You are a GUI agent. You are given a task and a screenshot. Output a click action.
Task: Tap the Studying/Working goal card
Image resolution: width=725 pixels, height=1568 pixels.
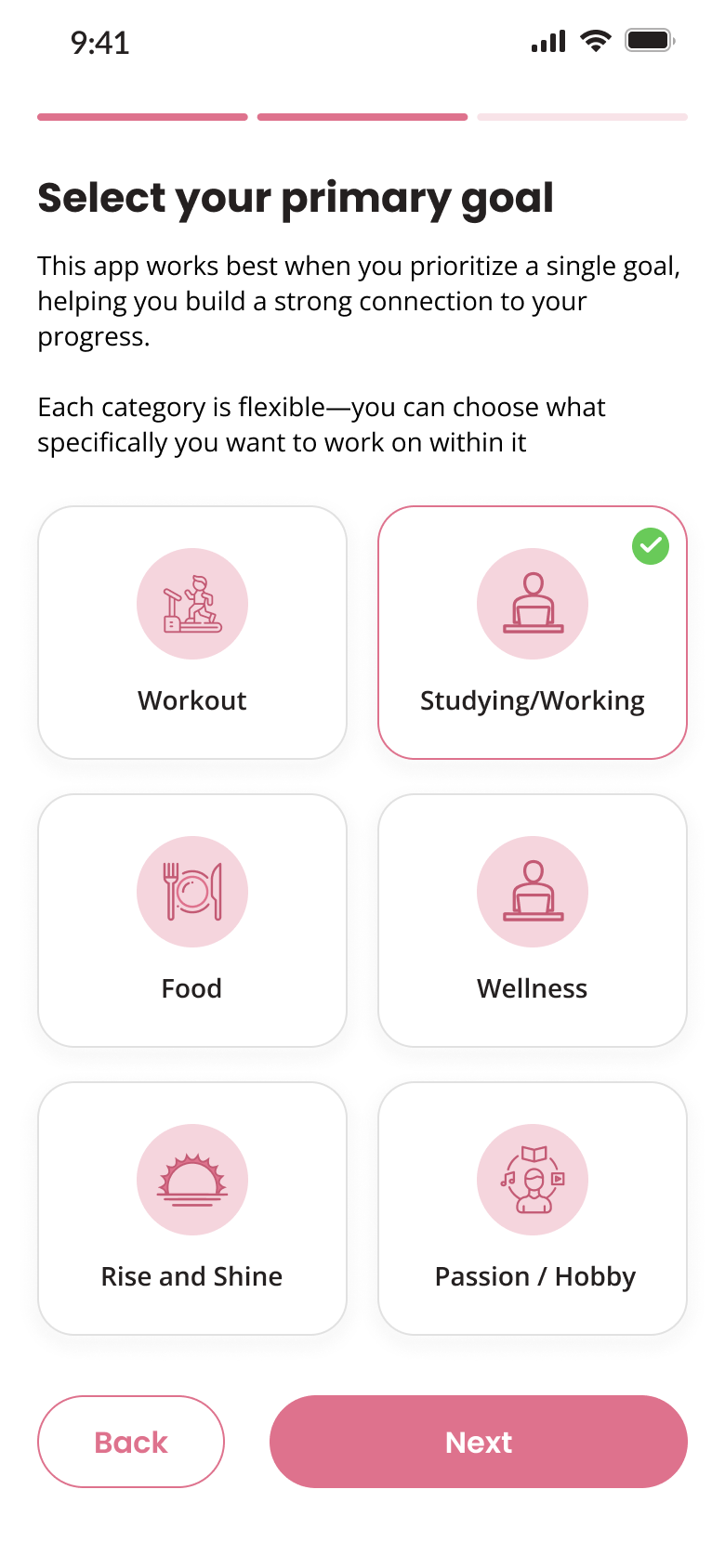(x=532, y=633)
